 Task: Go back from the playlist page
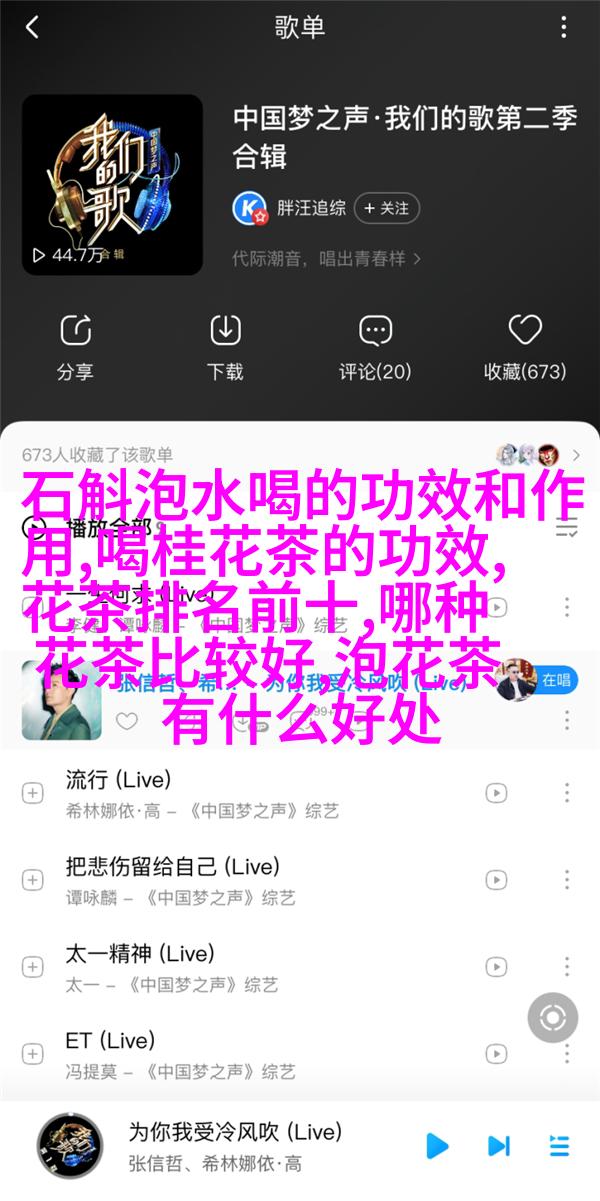tap(31, 27)
